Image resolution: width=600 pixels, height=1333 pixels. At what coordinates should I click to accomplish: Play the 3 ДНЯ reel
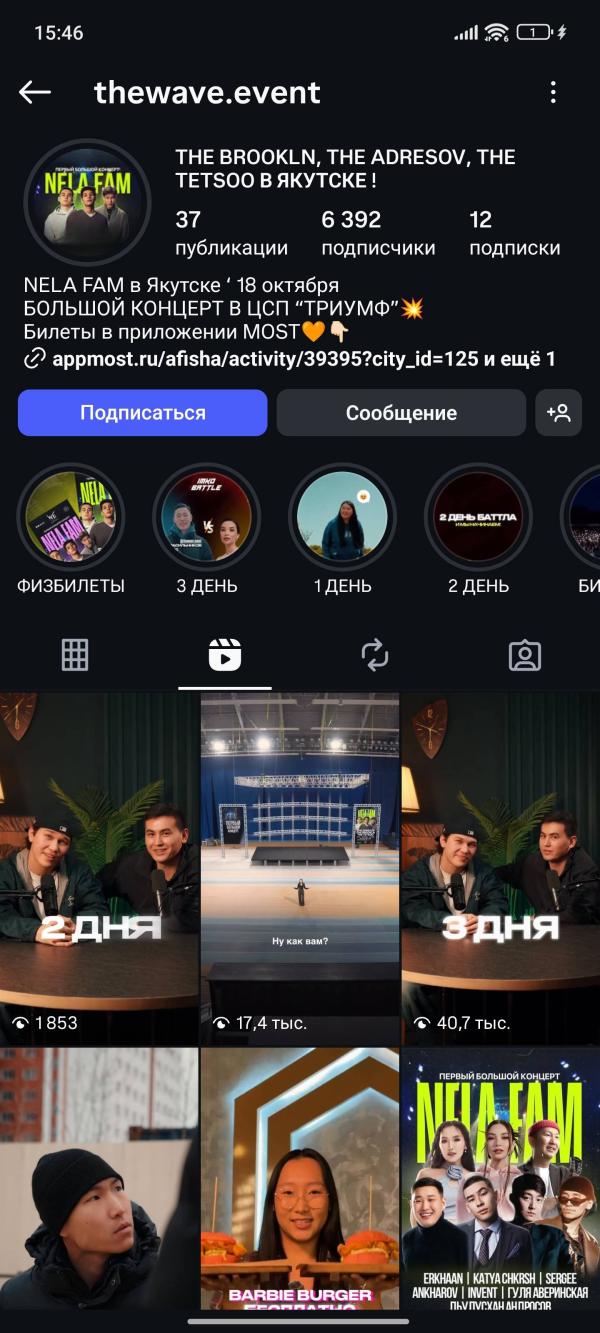point(501,869)
